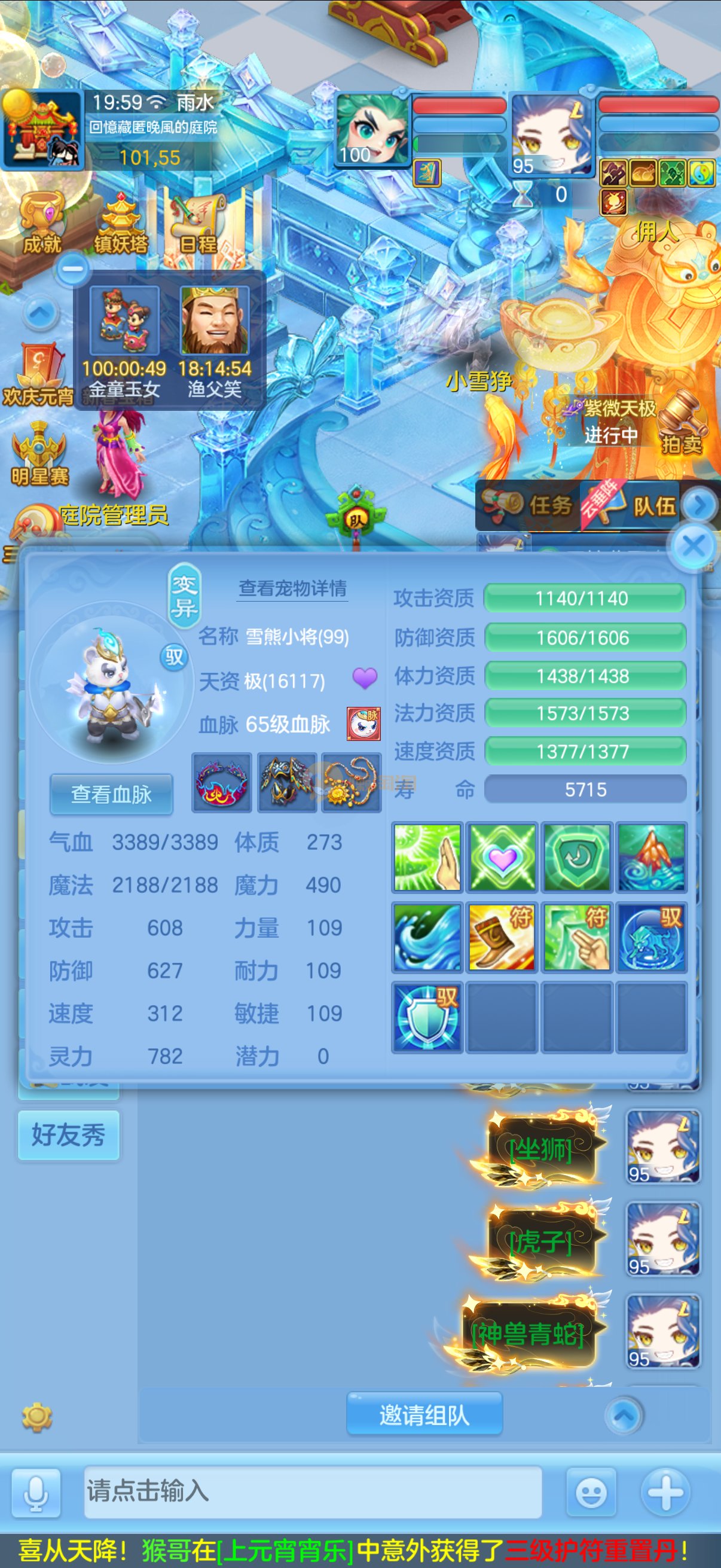The image size is (721, 1568).
Task: Open the 坐狮 pet link message
Action: 540,1151
